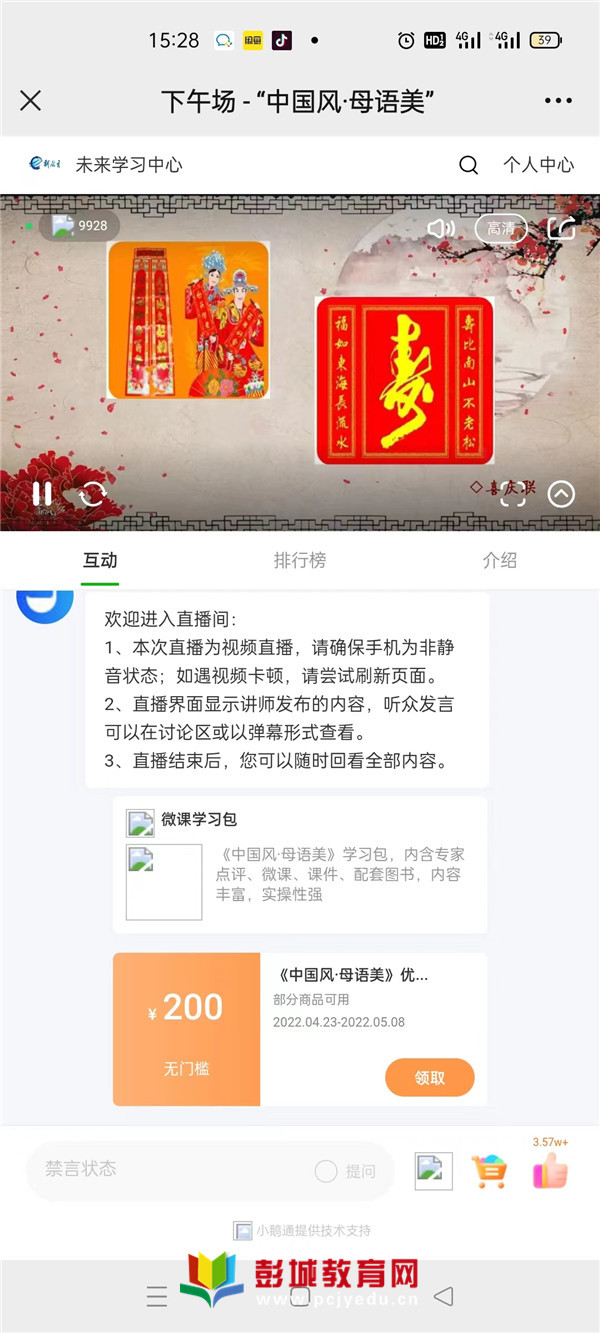This screenshot has height=1333, width=600.
Task: Open the 微课学习包 card
Action: 300,864
